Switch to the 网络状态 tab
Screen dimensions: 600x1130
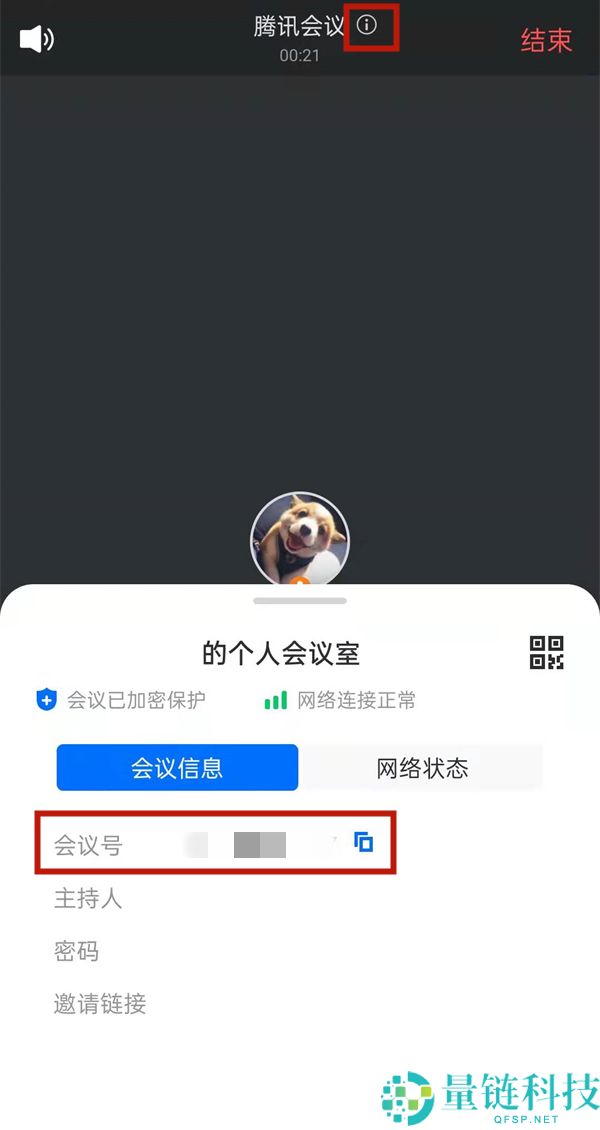422,768
